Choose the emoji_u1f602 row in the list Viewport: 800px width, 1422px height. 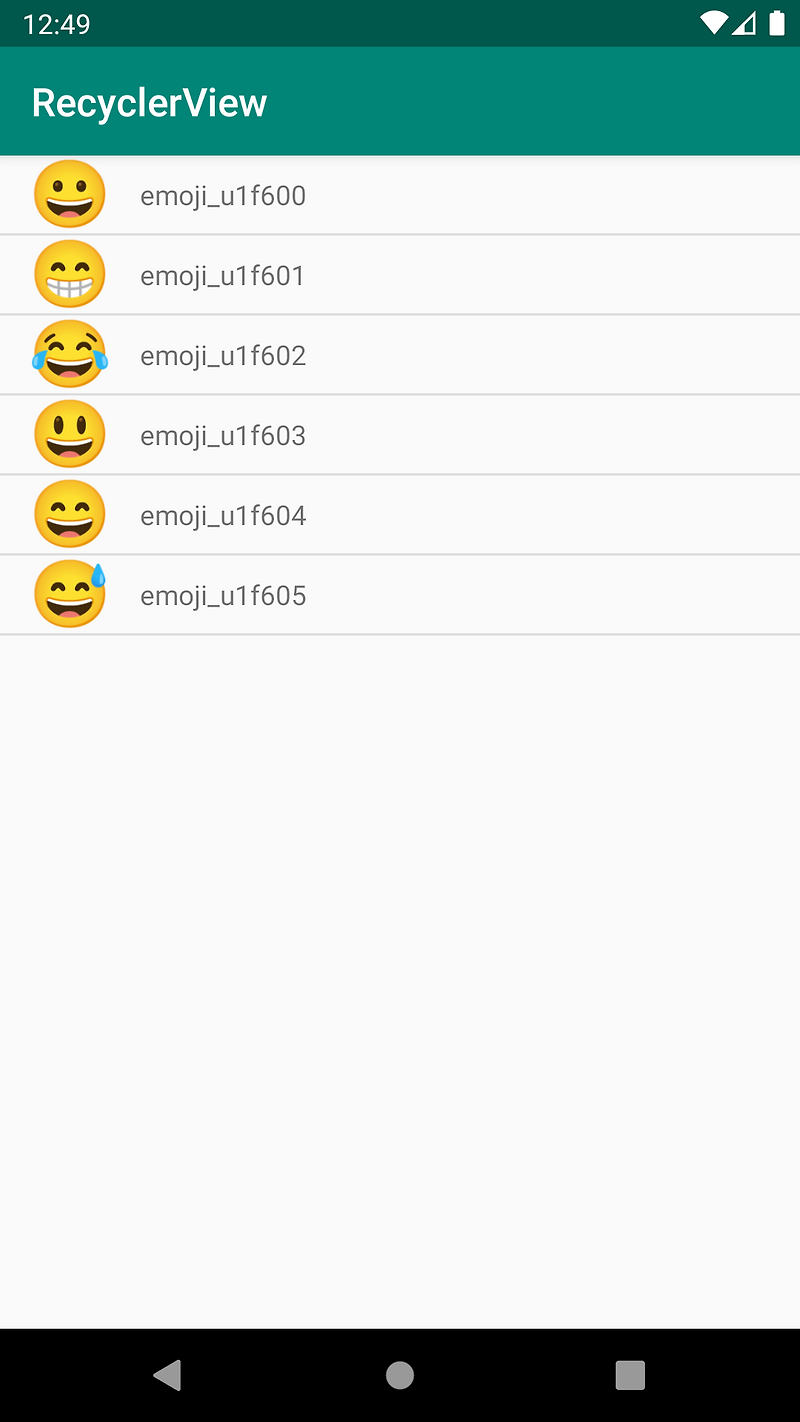(400, 354)
